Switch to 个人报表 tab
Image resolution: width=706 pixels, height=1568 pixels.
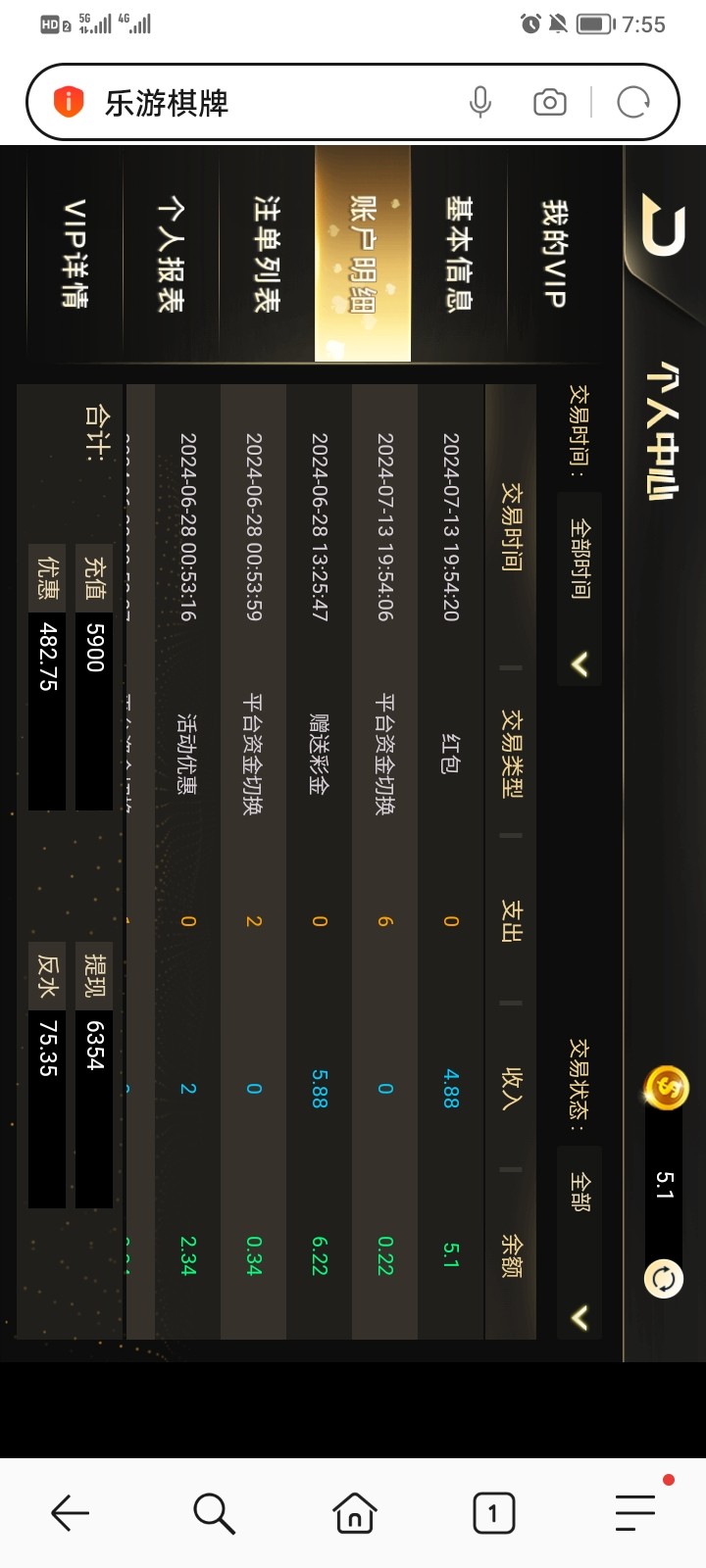(x=171, y=254)
